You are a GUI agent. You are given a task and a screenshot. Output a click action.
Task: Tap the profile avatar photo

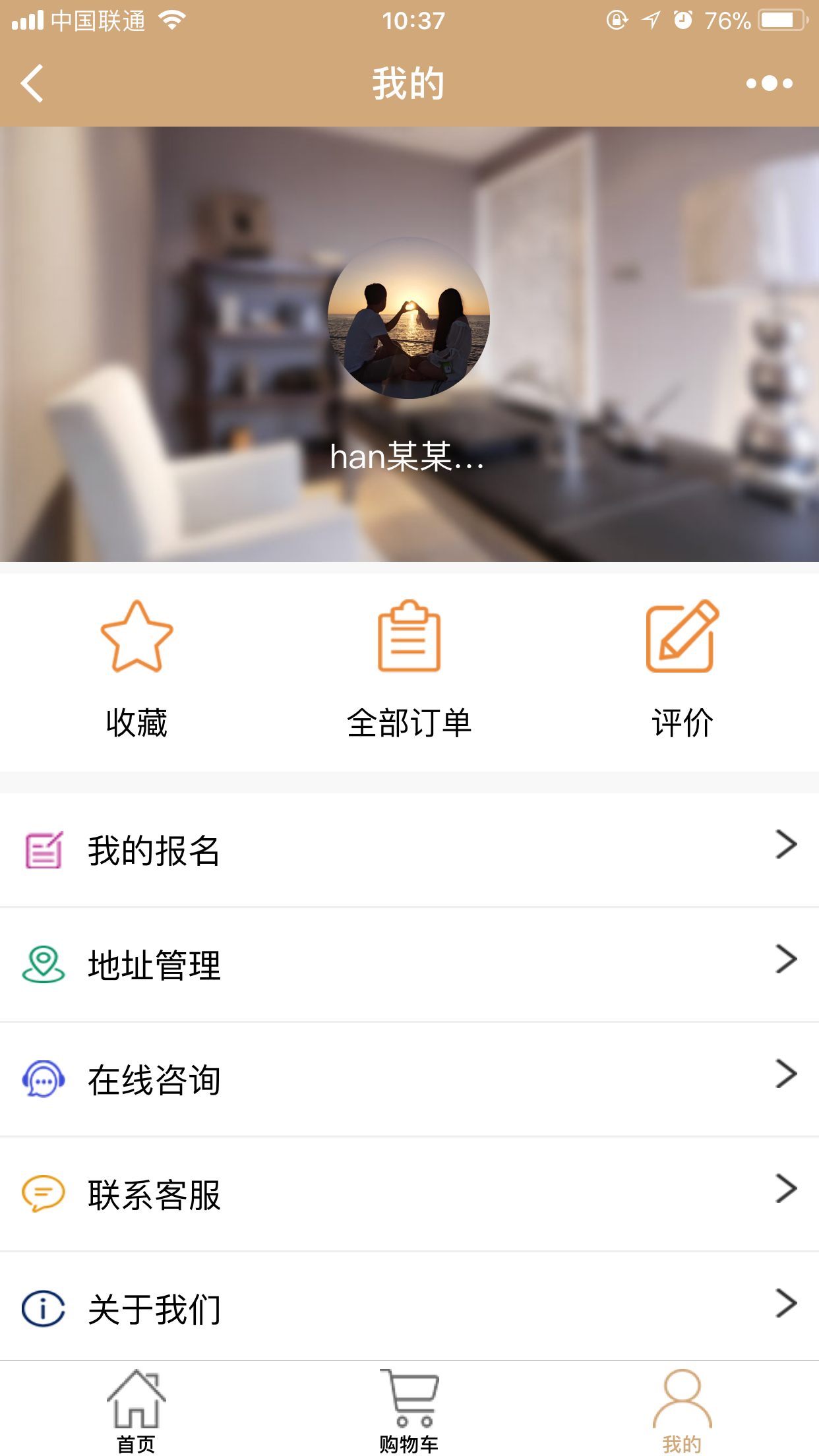click(409, 318)
